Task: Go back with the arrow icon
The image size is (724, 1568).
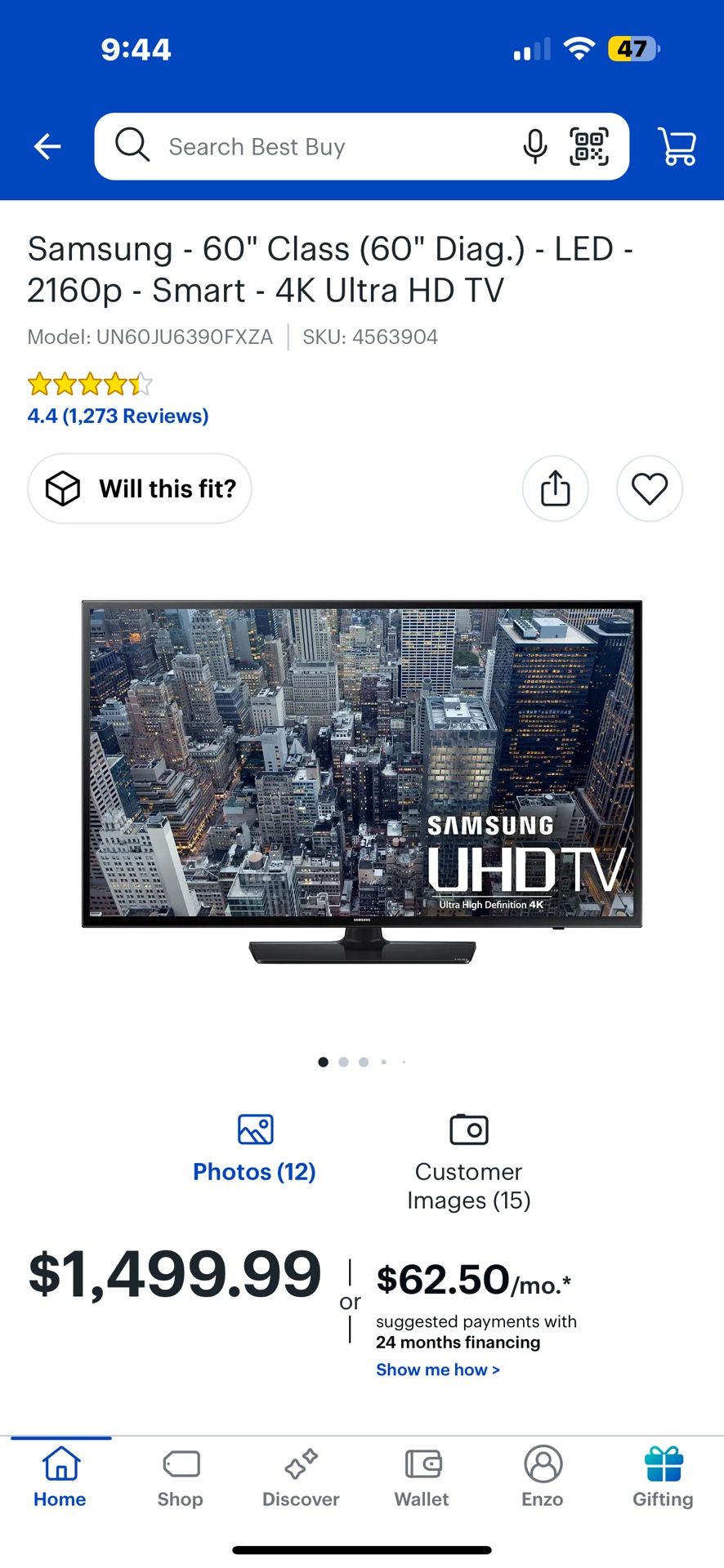Action: [47, 147]
